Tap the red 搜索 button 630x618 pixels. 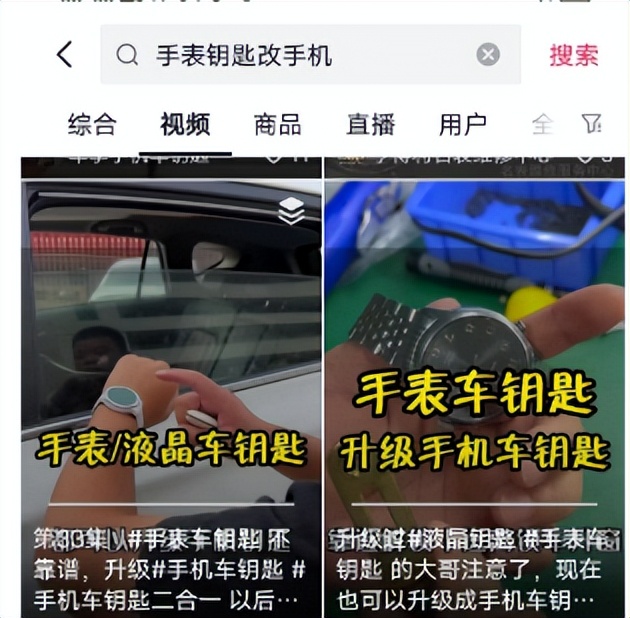point(574,54)
